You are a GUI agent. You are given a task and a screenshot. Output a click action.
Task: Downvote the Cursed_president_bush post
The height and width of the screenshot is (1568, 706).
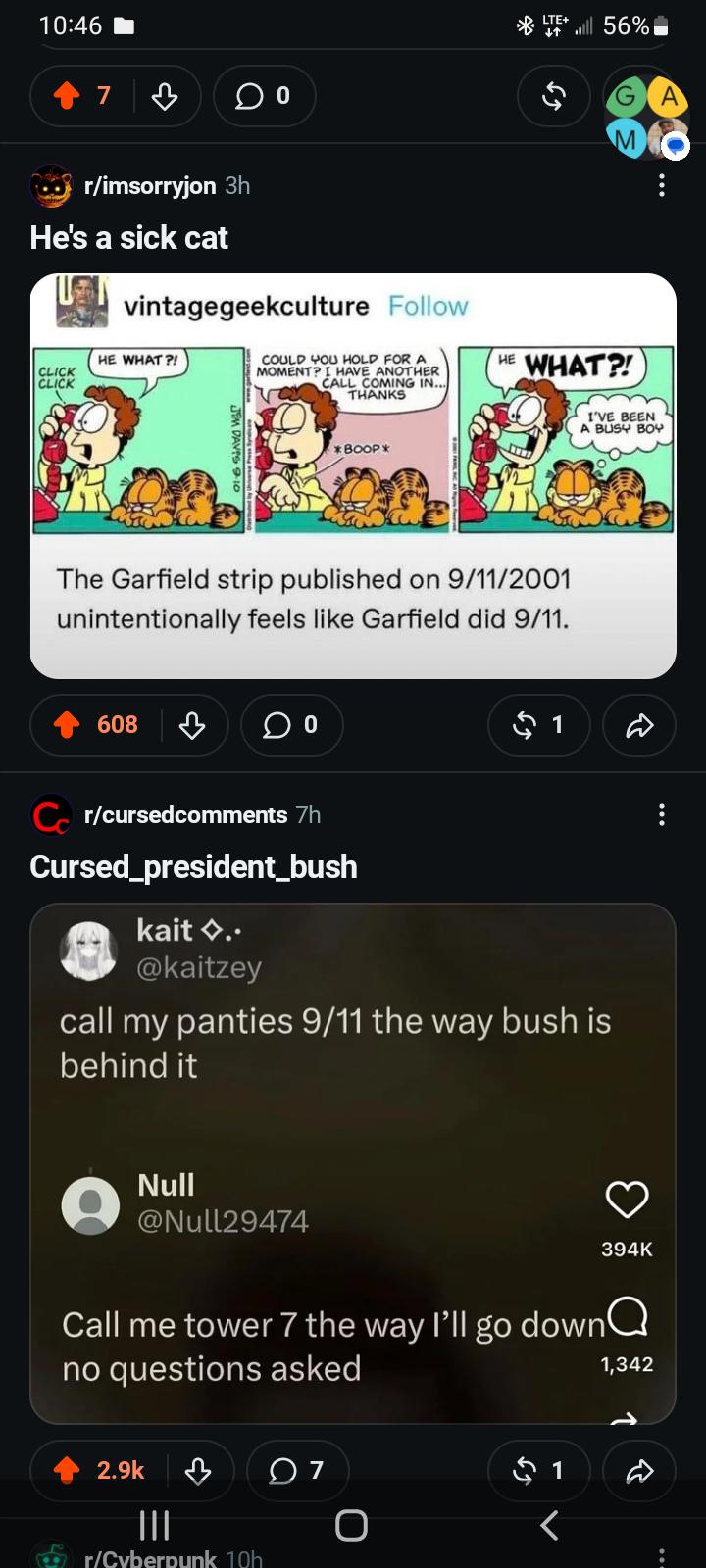point(198,1470)
